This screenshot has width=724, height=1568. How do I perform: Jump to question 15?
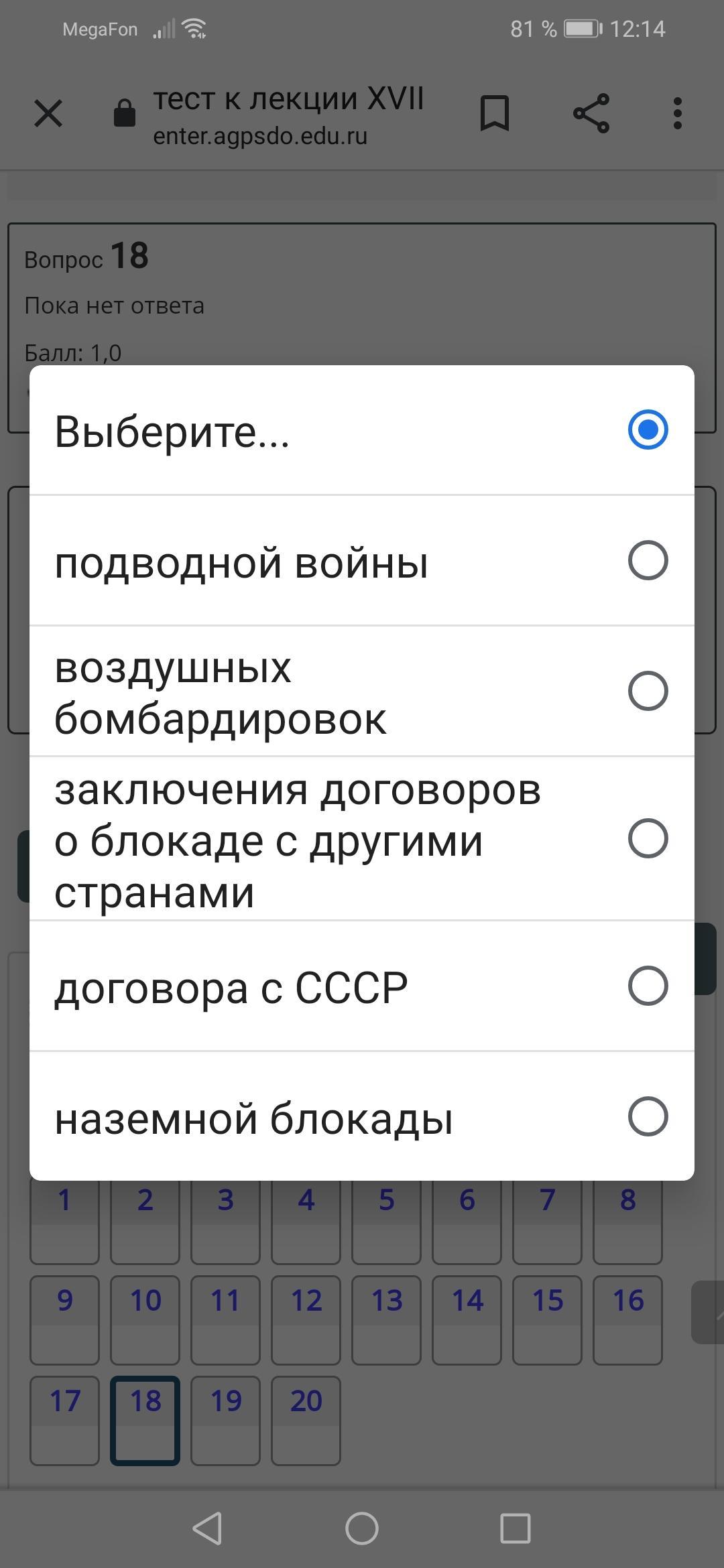[547, 1319]
